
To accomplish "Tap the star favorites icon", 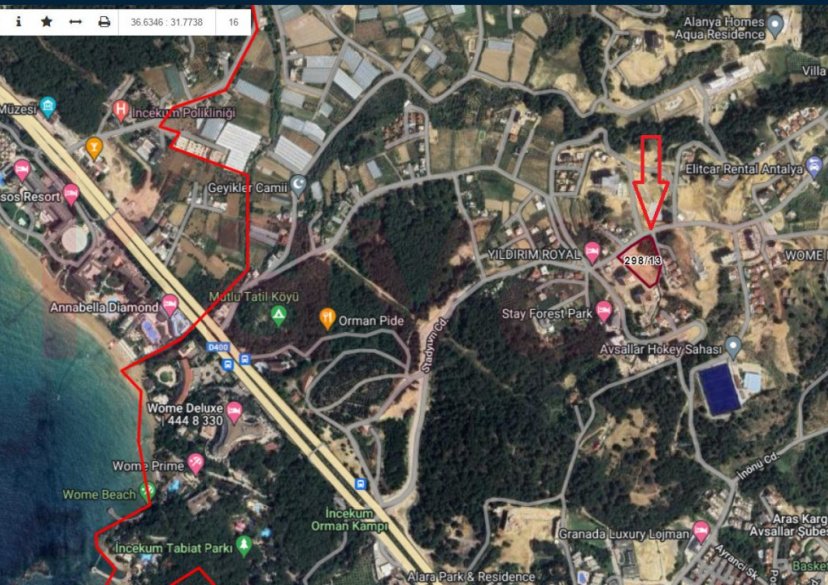I will 46,20.
